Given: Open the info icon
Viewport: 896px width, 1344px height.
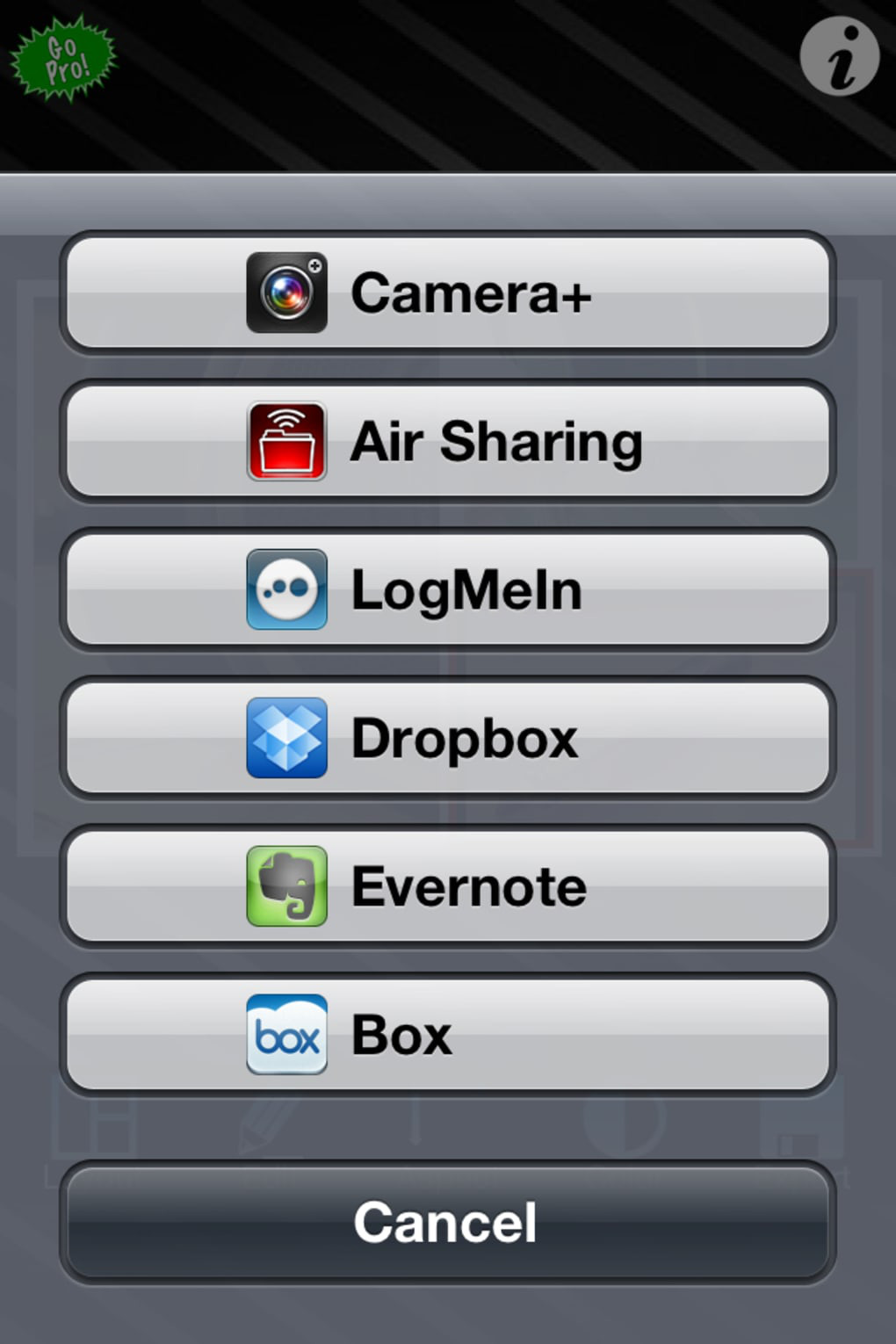Looking at the screenshot, I should (839, 58).
